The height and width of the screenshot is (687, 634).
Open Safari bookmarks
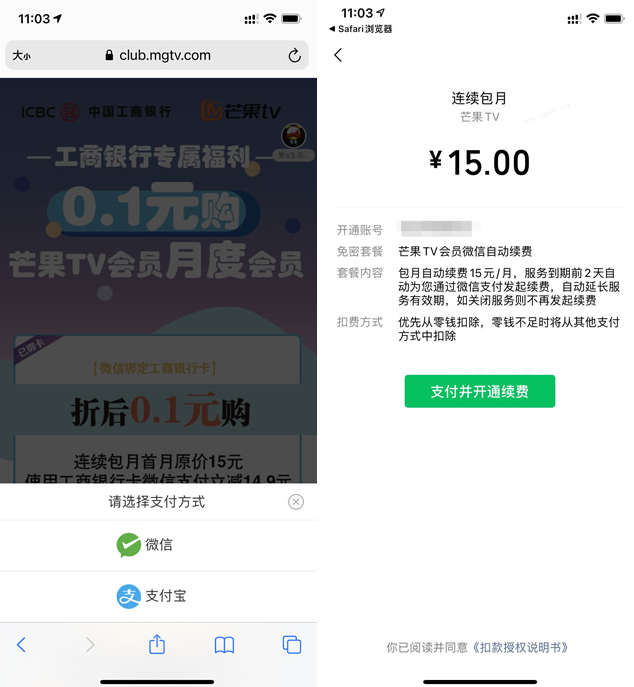pos(224,645)
